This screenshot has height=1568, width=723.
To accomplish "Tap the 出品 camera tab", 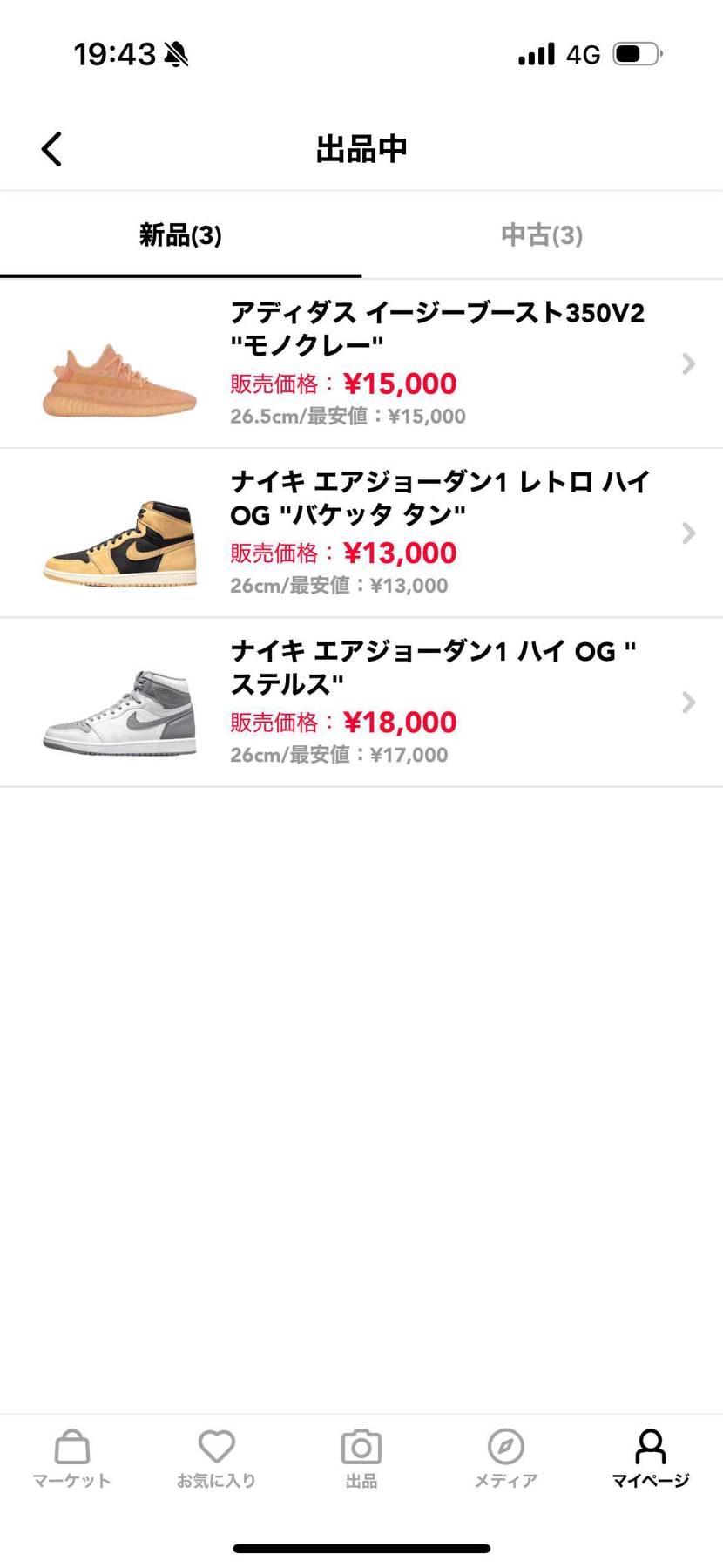I will [361, 1458].
